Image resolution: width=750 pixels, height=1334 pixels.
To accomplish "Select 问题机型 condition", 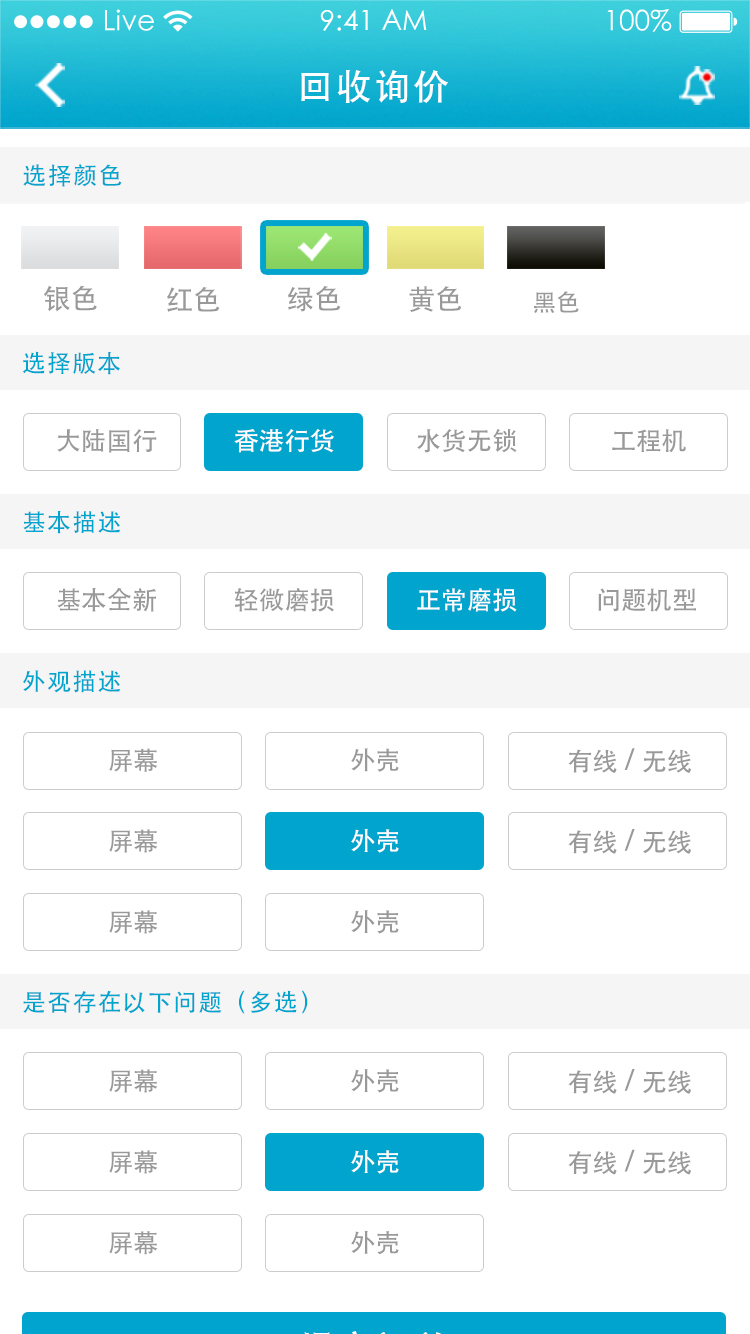I will click(648, 601).
